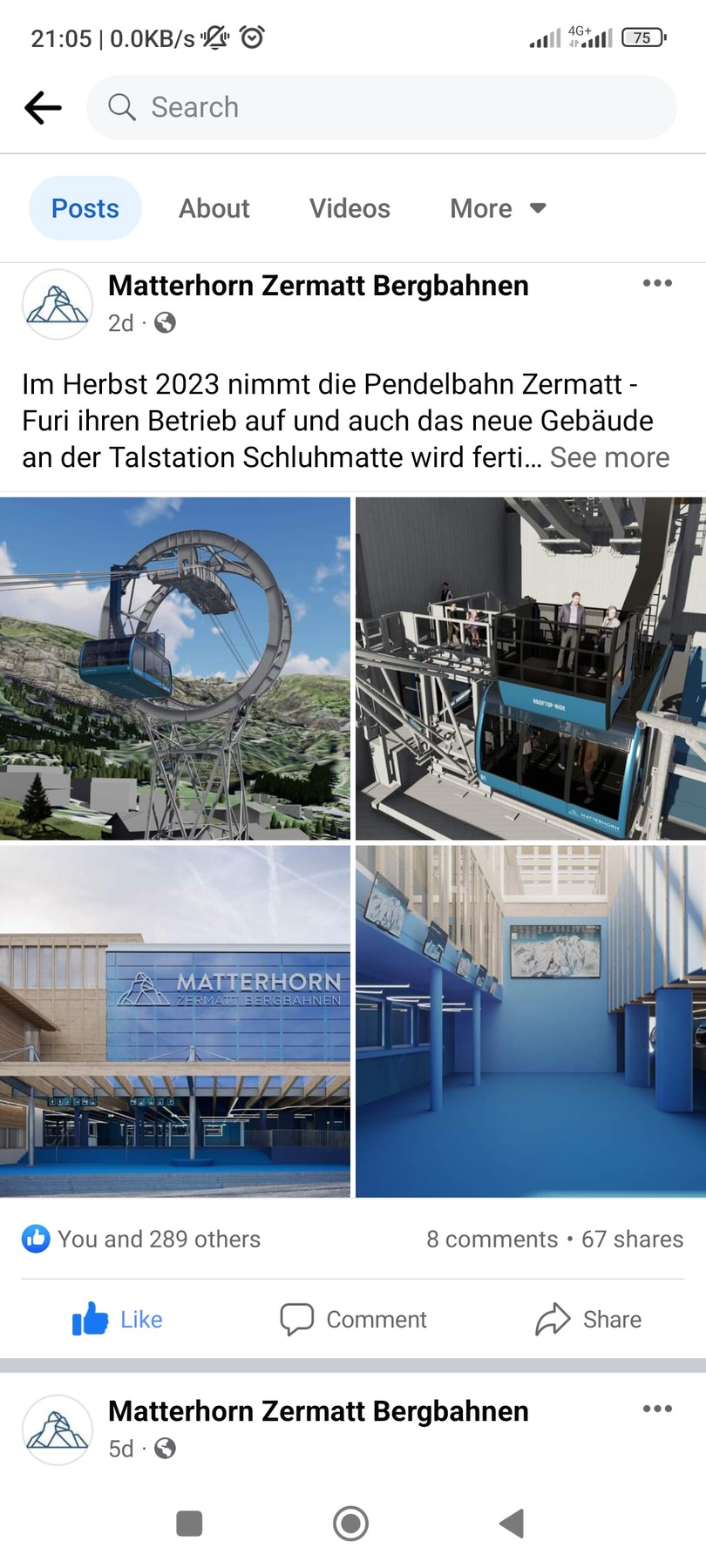Open options menu for the 2d post
706x1568 pixels.
[656, 283]
